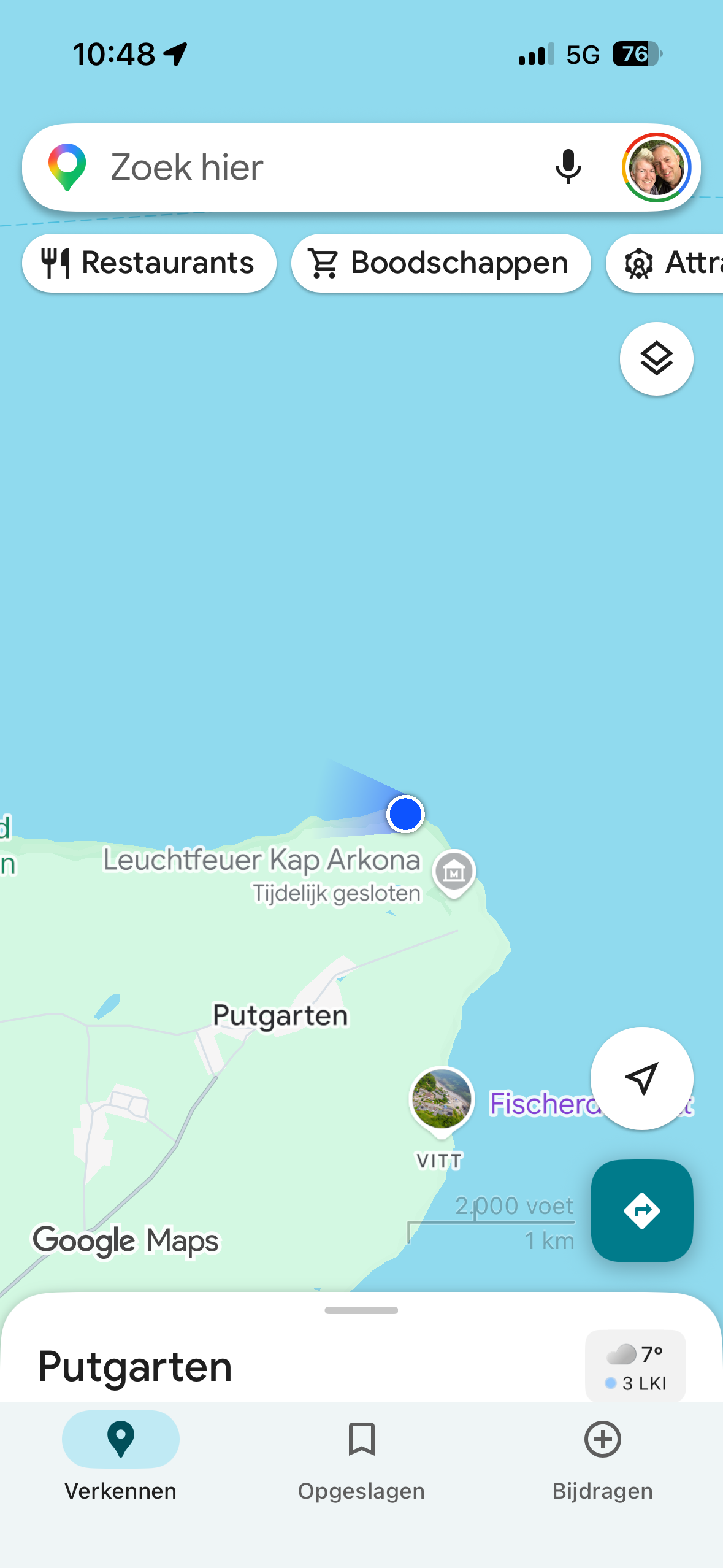Open the map layers button

(656, 359)
